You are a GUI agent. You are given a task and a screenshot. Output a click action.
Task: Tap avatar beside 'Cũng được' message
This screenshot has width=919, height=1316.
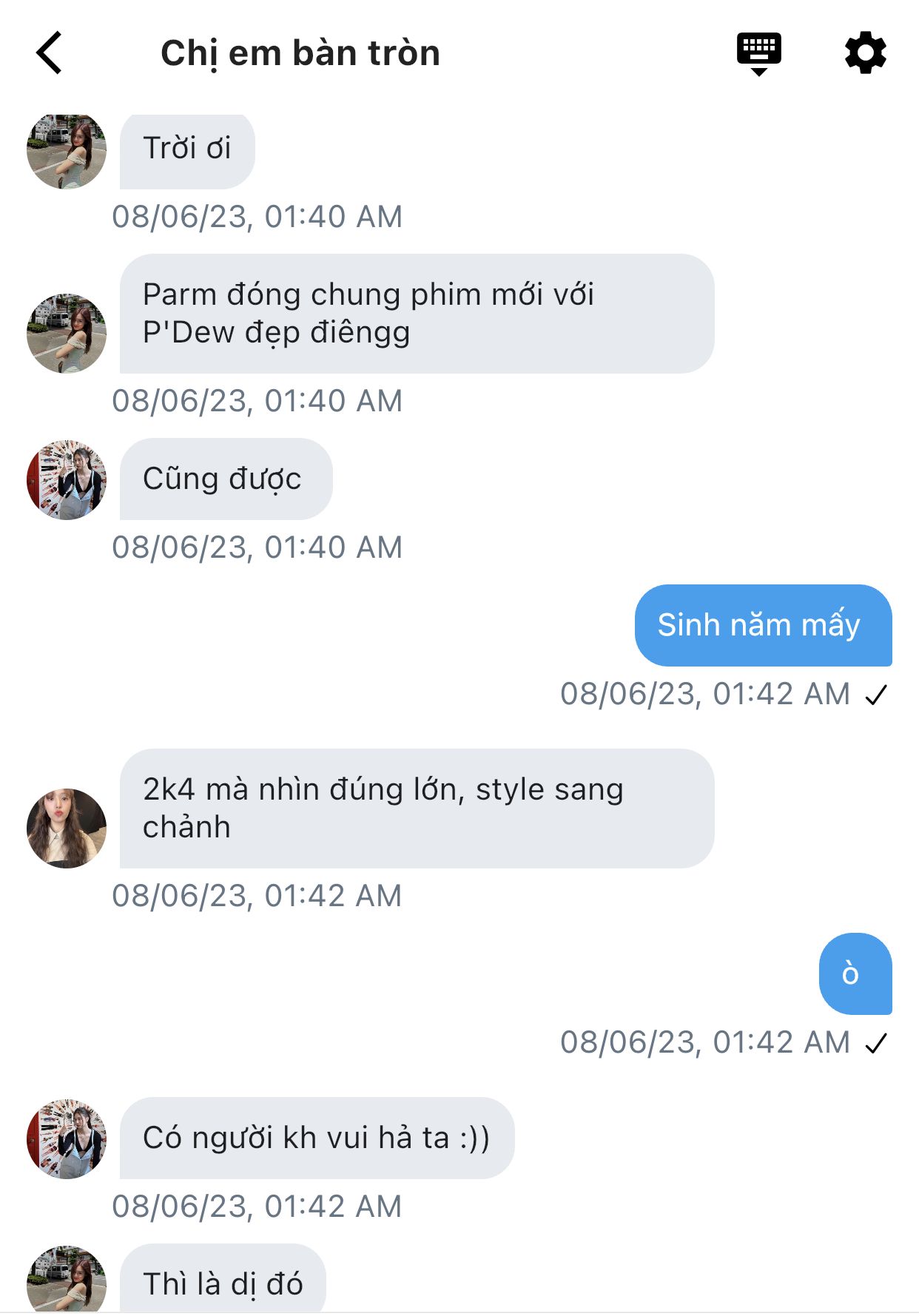click(x=67, y=480)
